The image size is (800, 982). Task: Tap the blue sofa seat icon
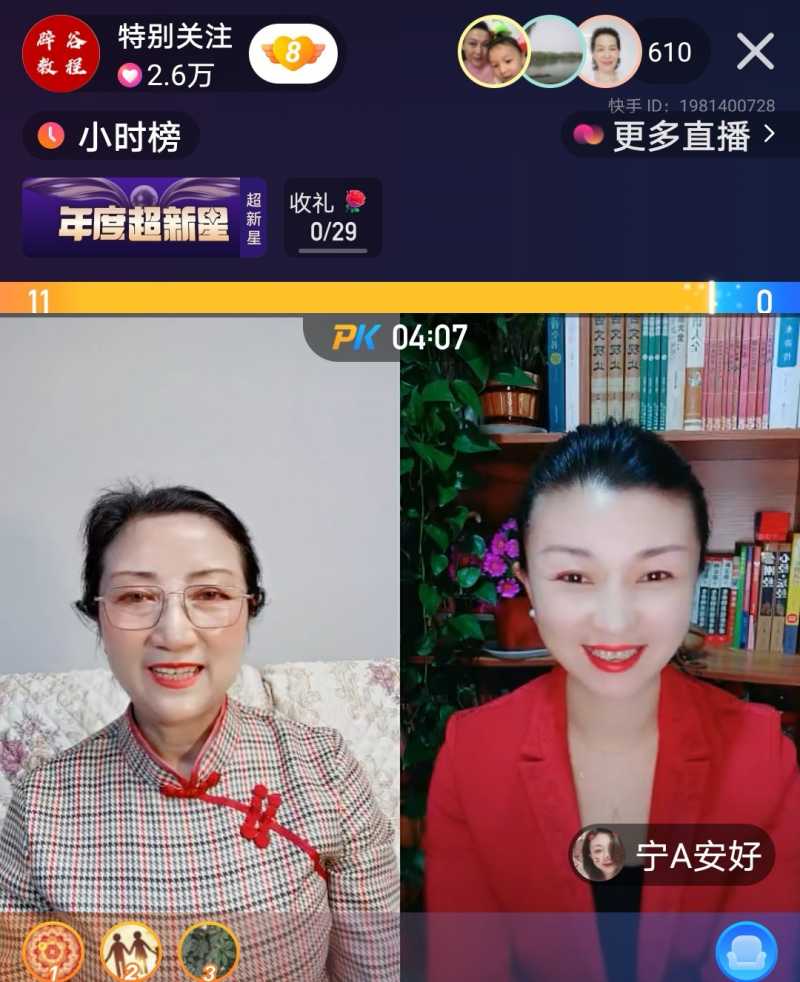tap(746, 951)
